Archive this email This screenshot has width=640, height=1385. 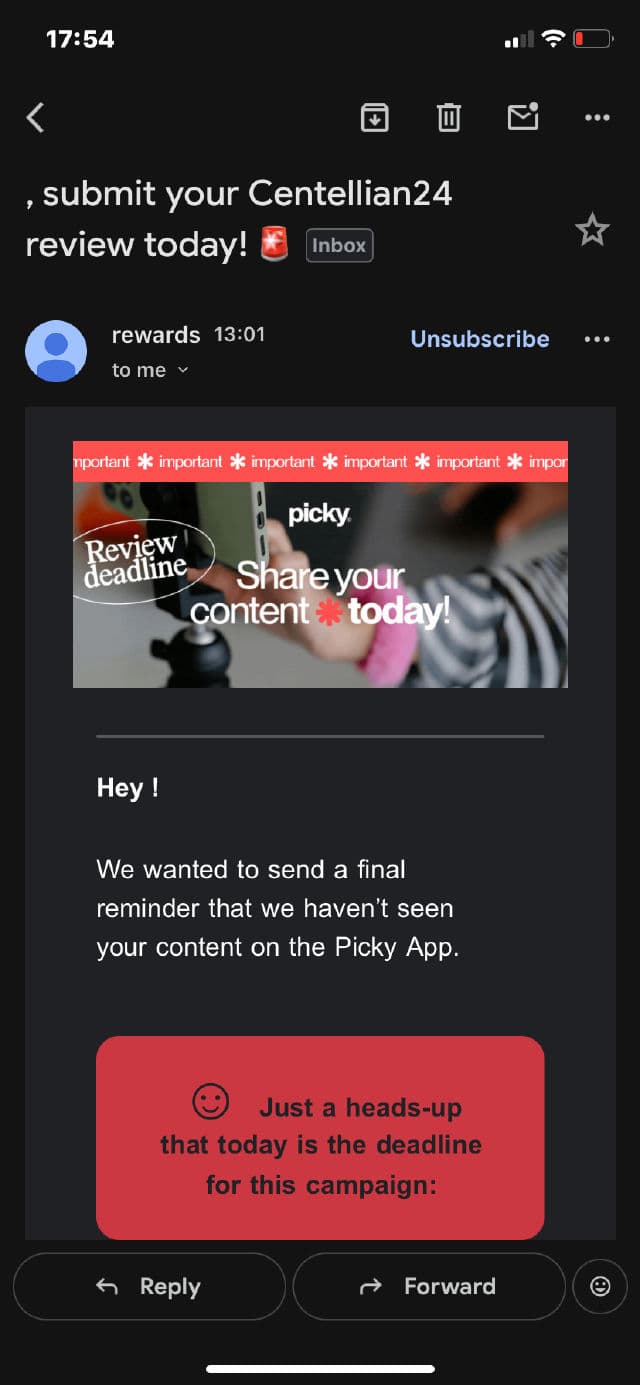tap(374, 118)
